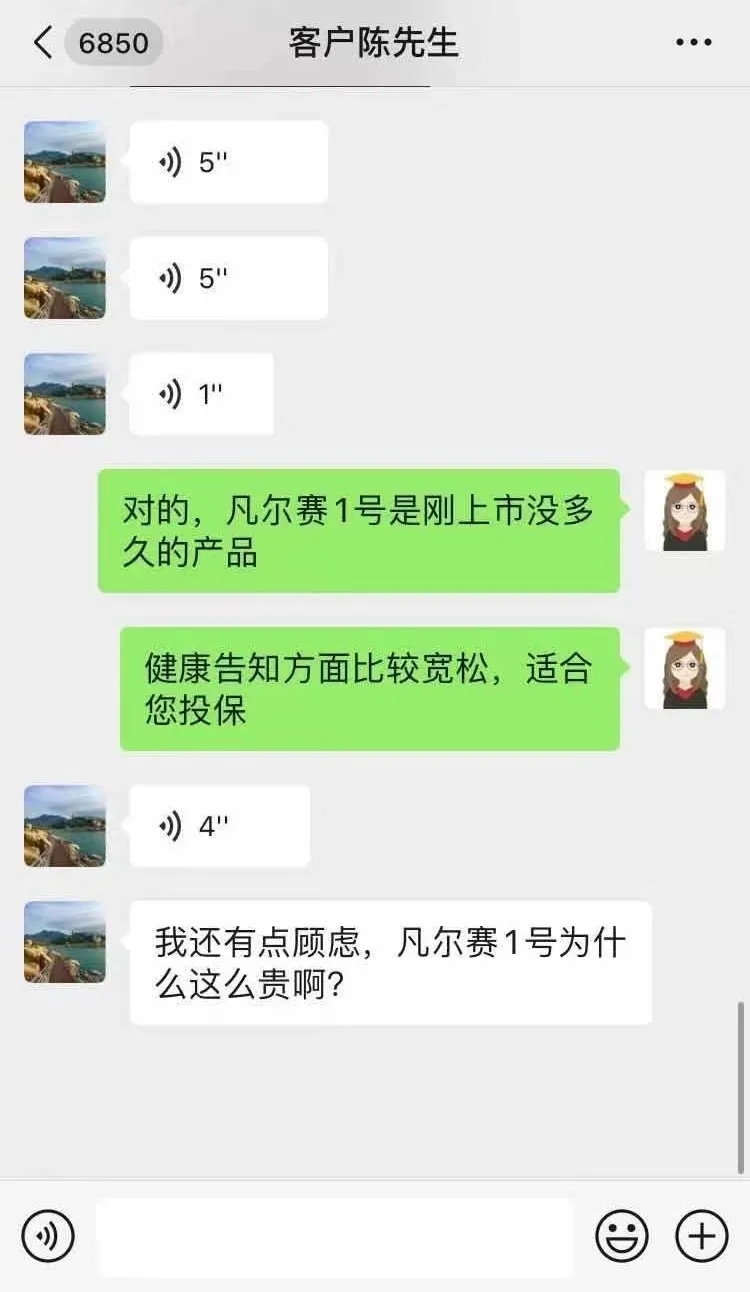Tap the message input field

(x=335, y=1237)
